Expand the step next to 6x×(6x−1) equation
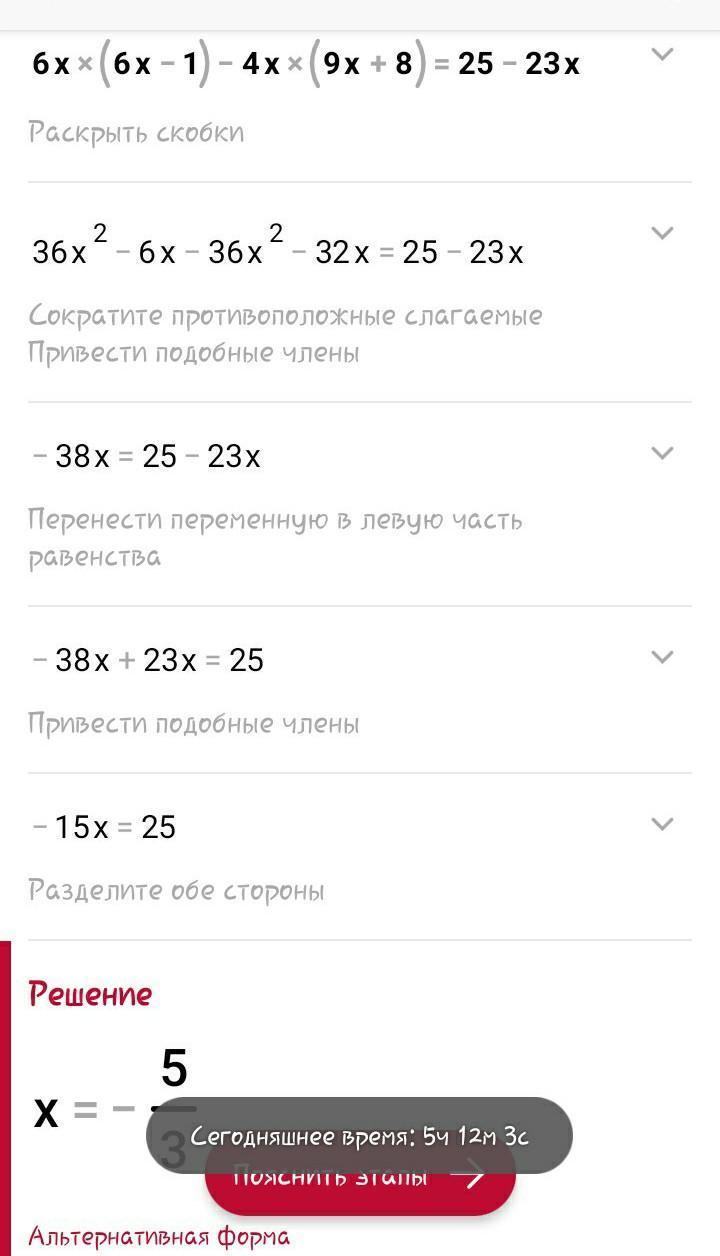The image size is (720, 1256). pyautogui.click(x=662, y=55)
